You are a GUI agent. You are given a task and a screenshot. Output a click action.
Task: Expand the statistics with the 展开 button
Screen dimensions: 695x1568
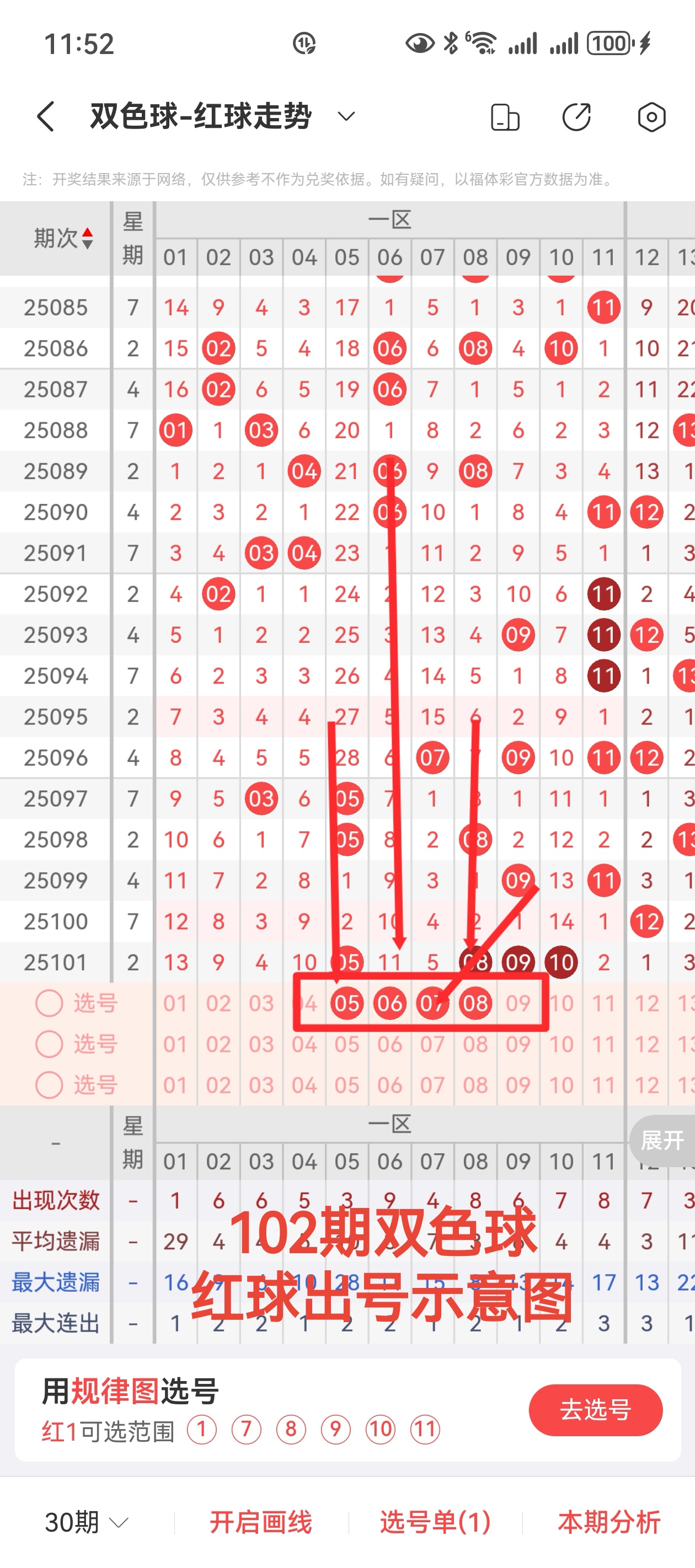point(662,1140)
